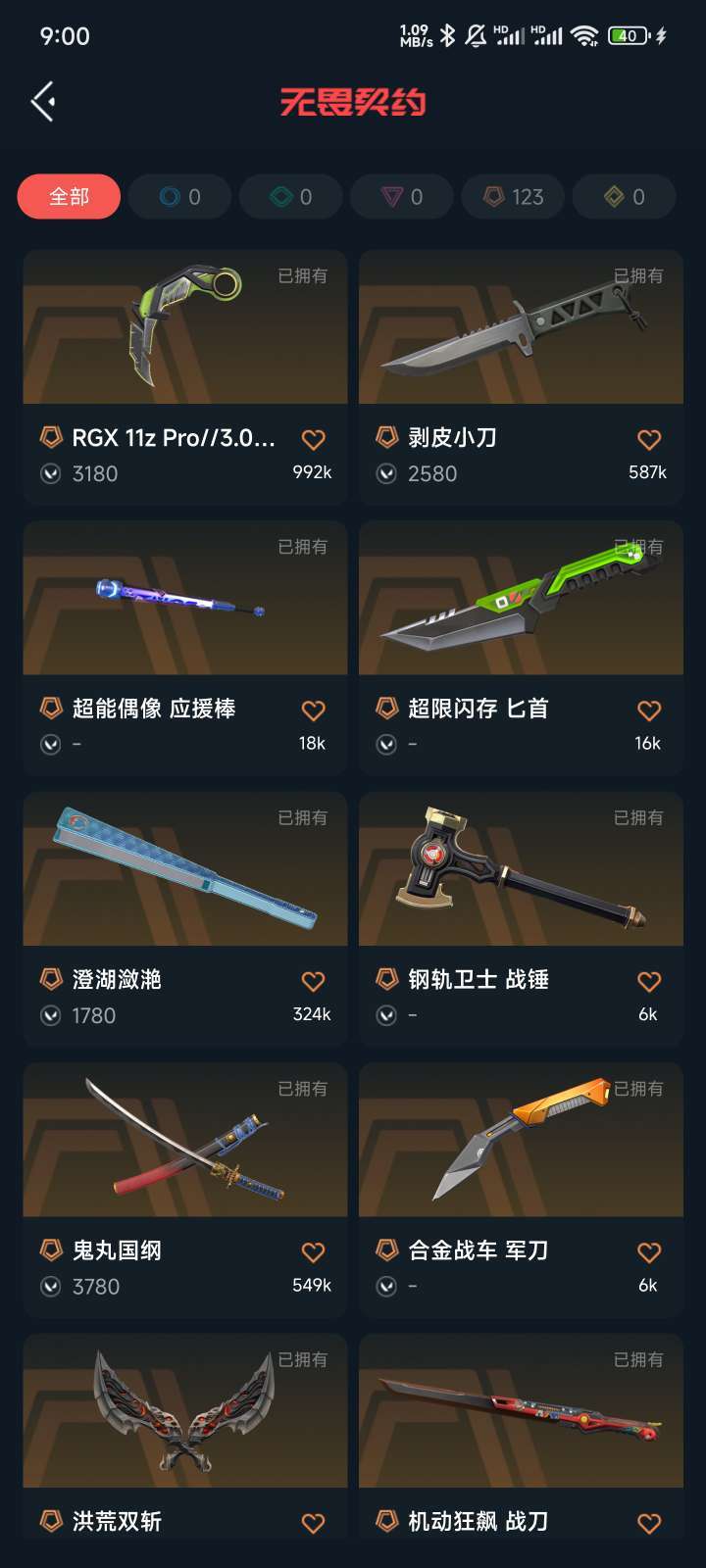Favorite the 剥皮小刀 skin
The width and height of the screenshot is (706, 1568).
[649, 439]
